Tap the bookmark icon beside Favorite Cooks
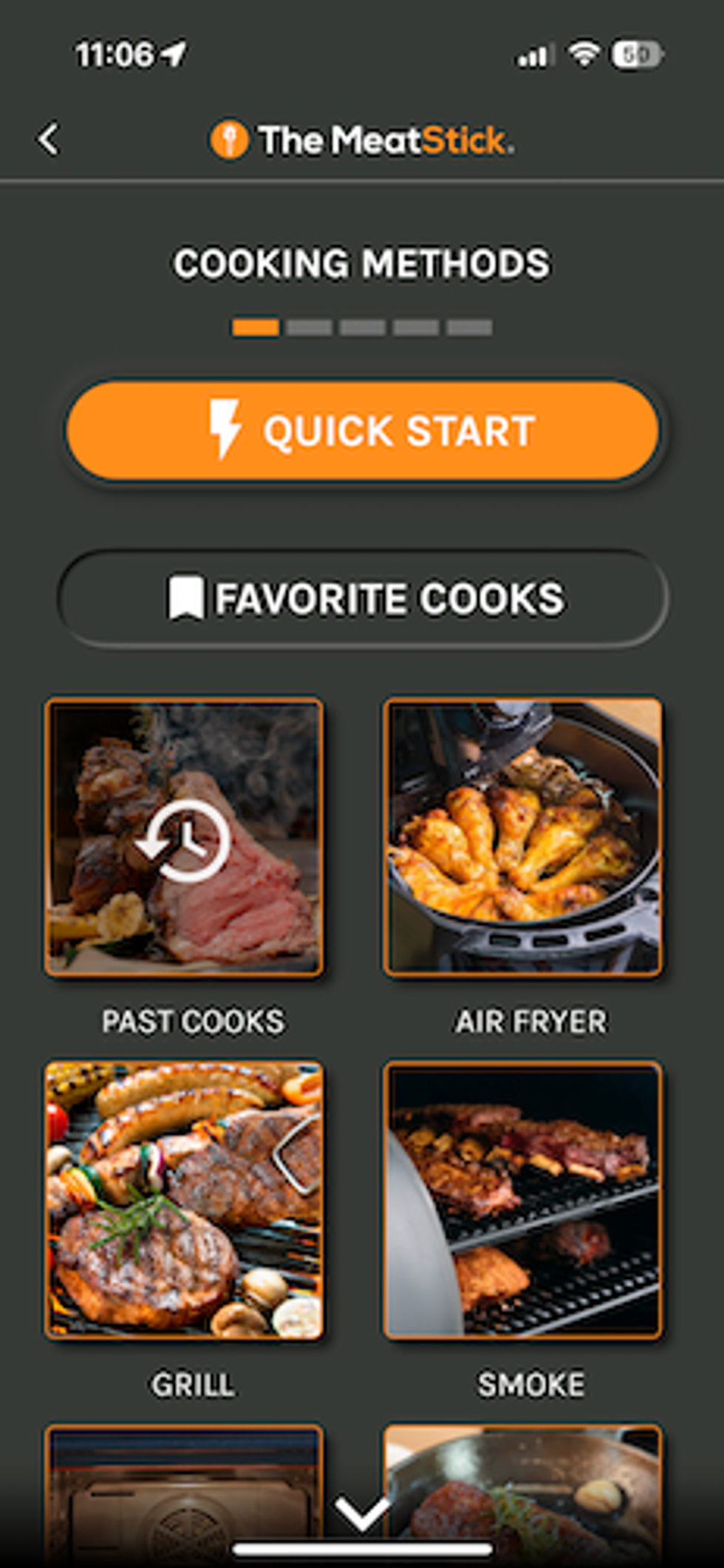This screenshot has height=1568, width=724. coord(187,597)
